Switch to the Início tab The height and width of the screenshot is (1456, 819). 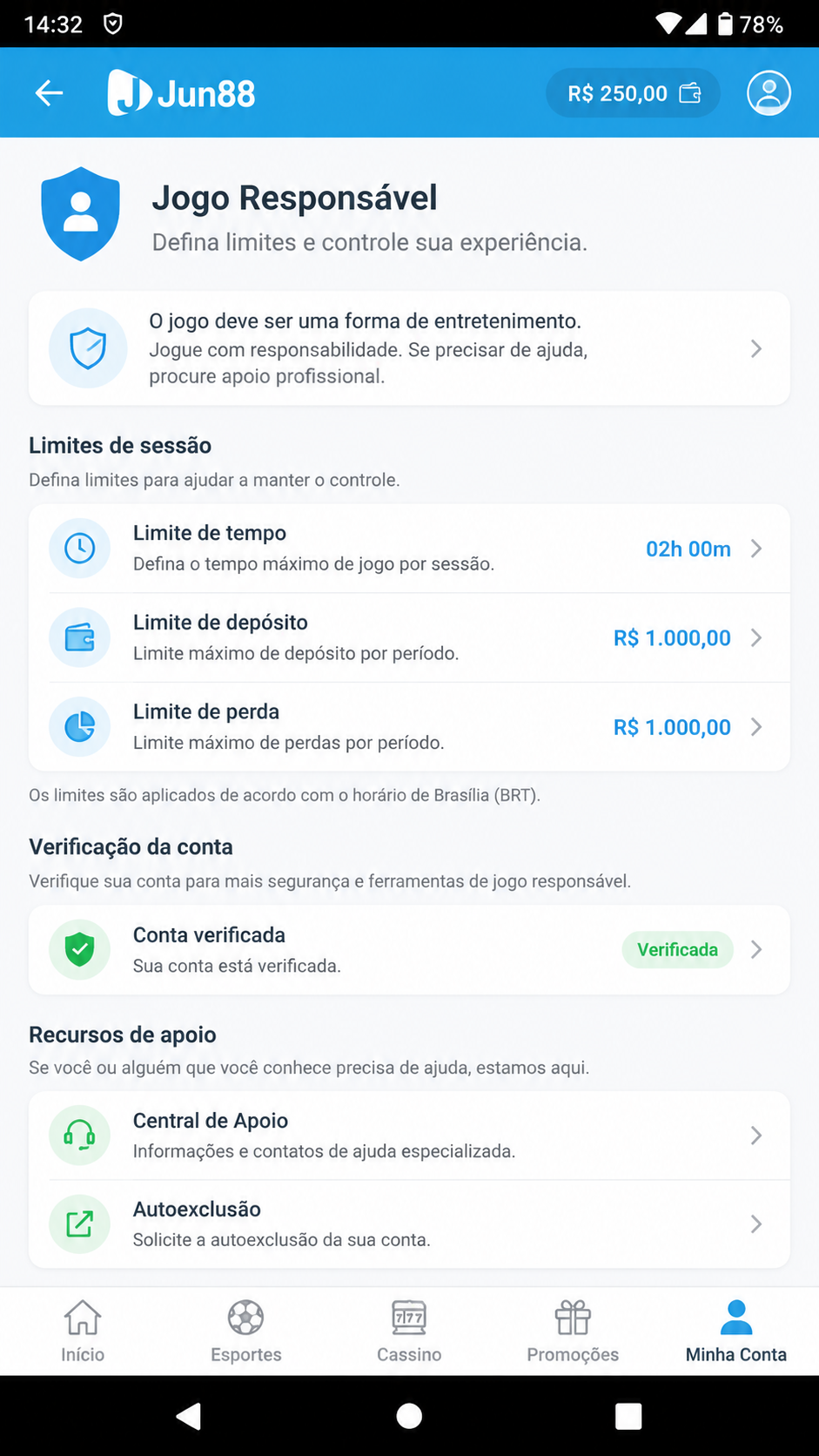click(x=83, y=1331)
